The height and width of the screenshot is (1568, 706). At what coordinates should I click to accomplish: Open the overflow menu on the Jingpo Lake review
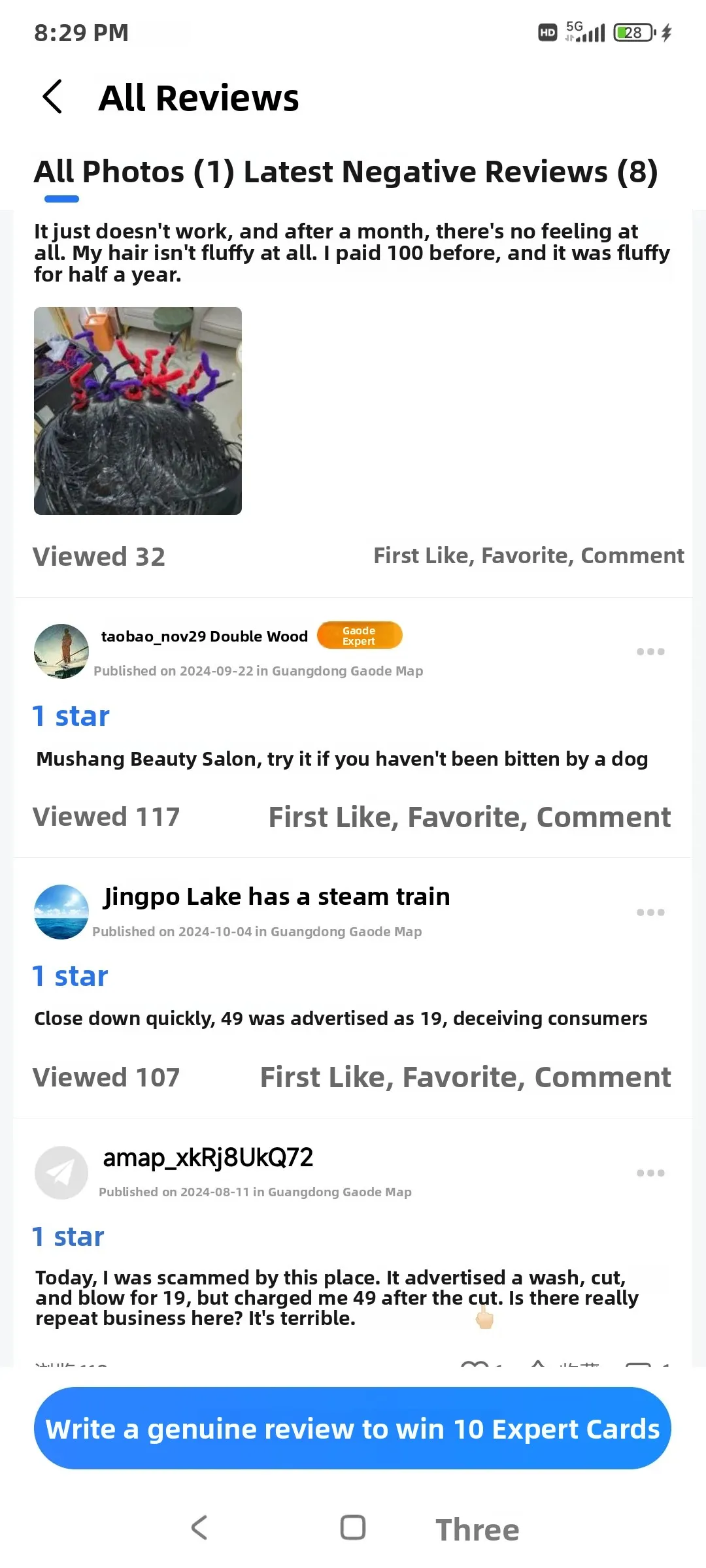[650, 912]
